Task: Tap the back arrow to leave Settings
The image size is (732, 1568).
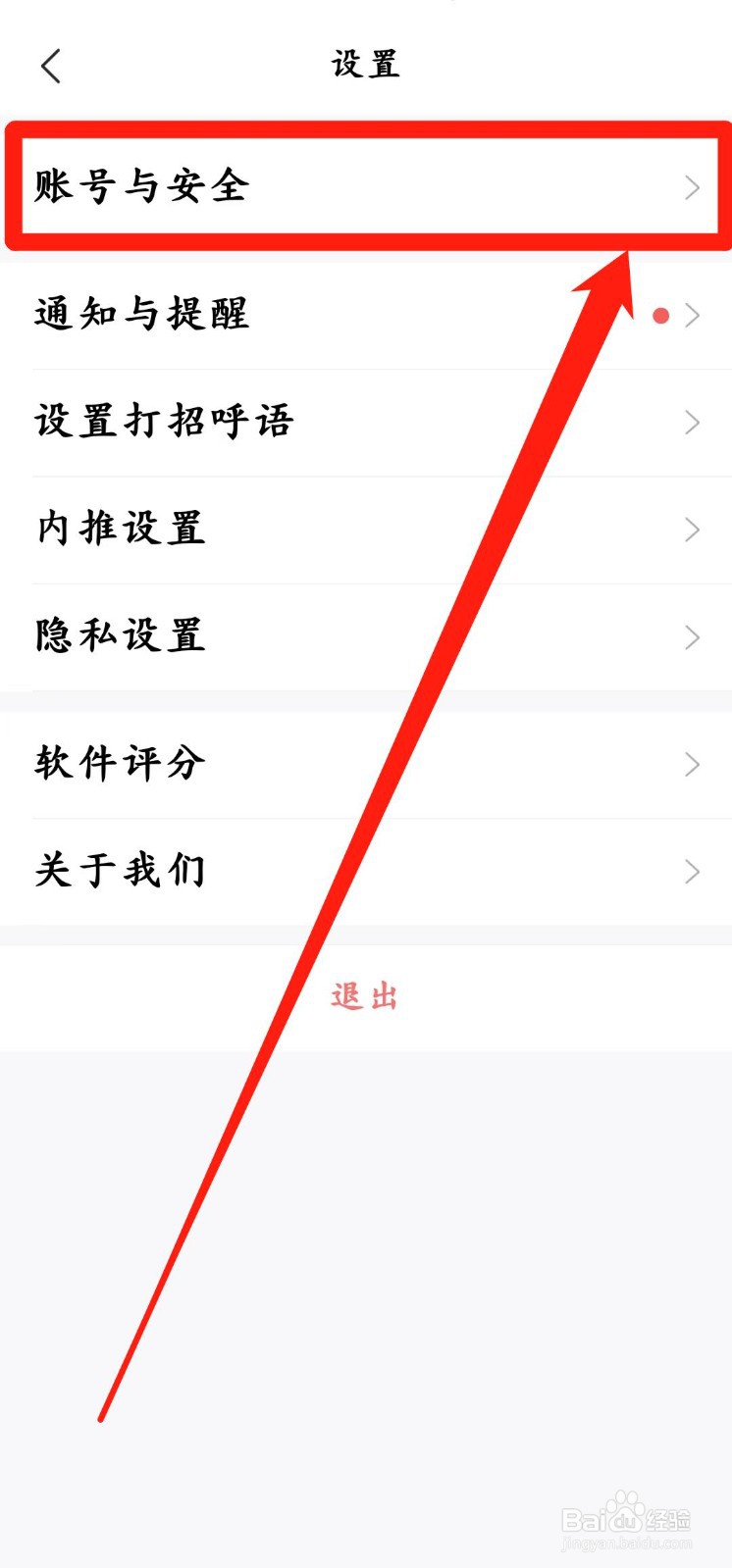Action: point(51,64)
